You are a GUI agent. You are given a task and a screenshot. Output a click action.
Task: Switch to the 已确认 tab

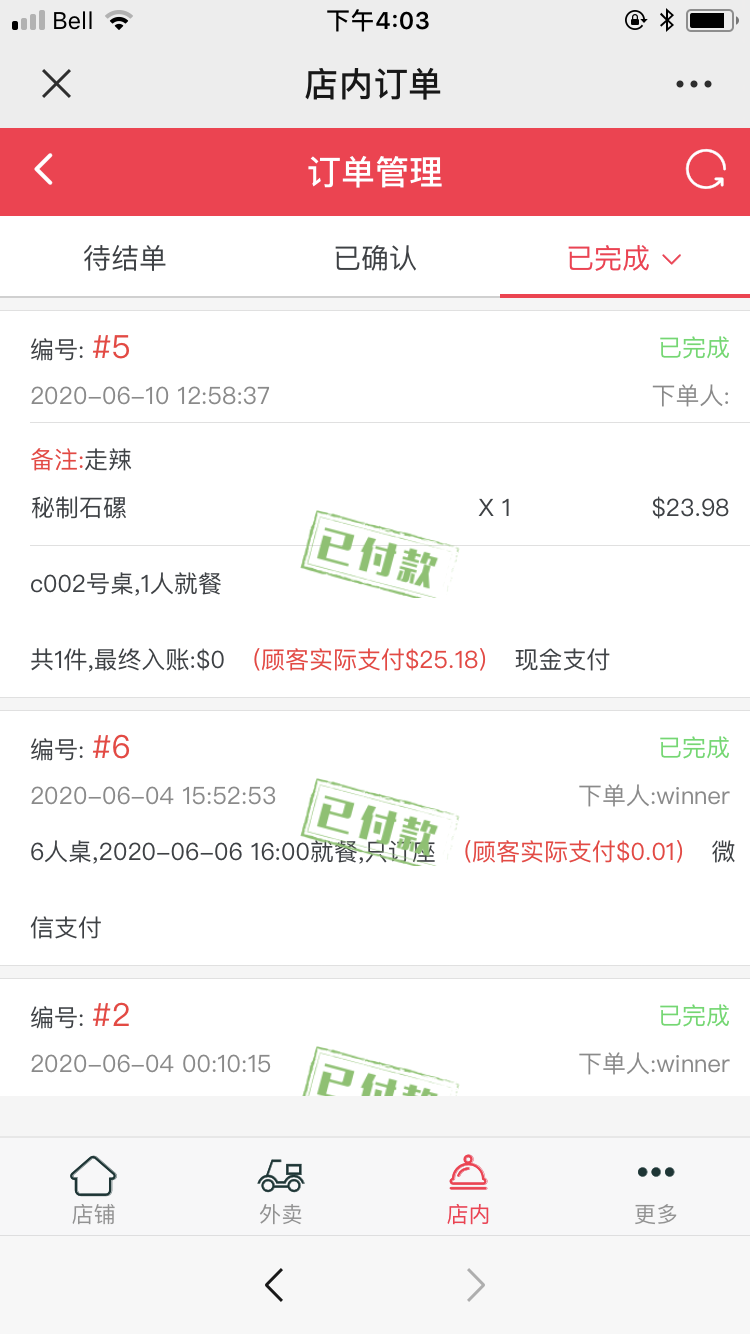pos(375,259)
